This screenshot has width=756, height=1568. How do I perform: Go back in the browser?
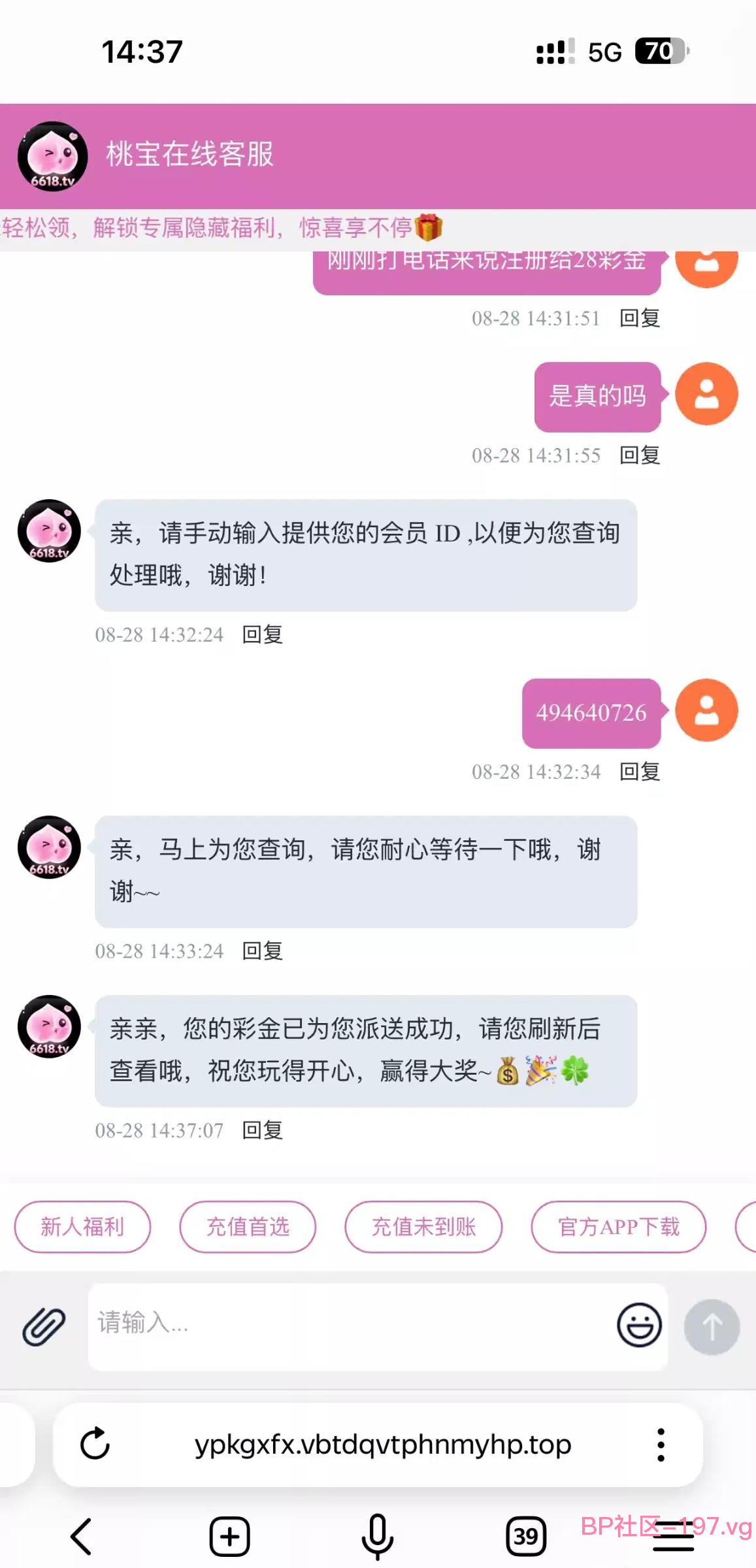pos(81,1536)
